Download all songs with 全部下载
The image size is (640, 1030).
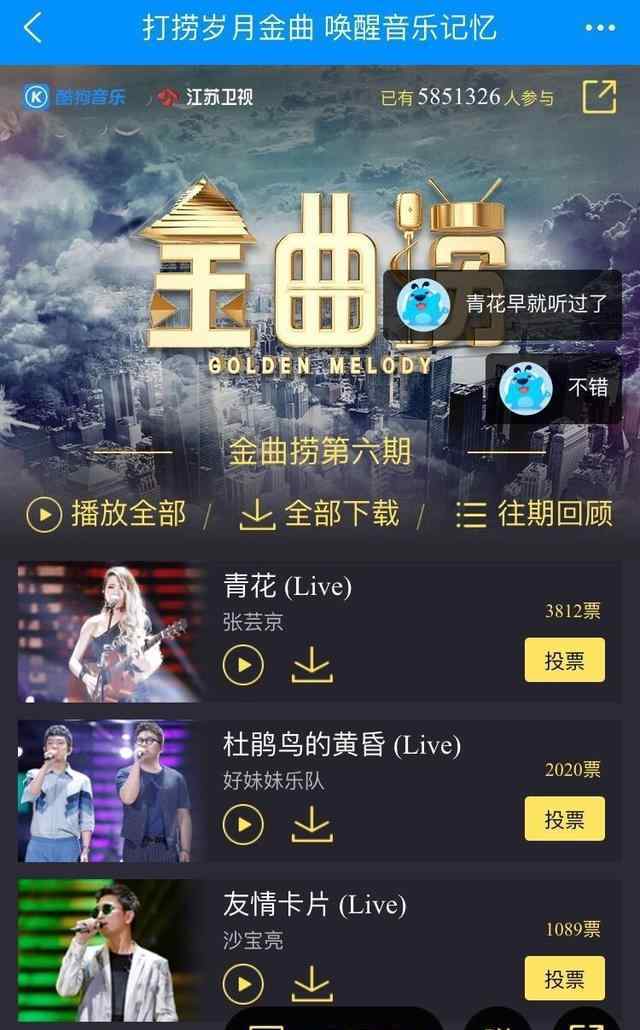(x=320, y=514)
